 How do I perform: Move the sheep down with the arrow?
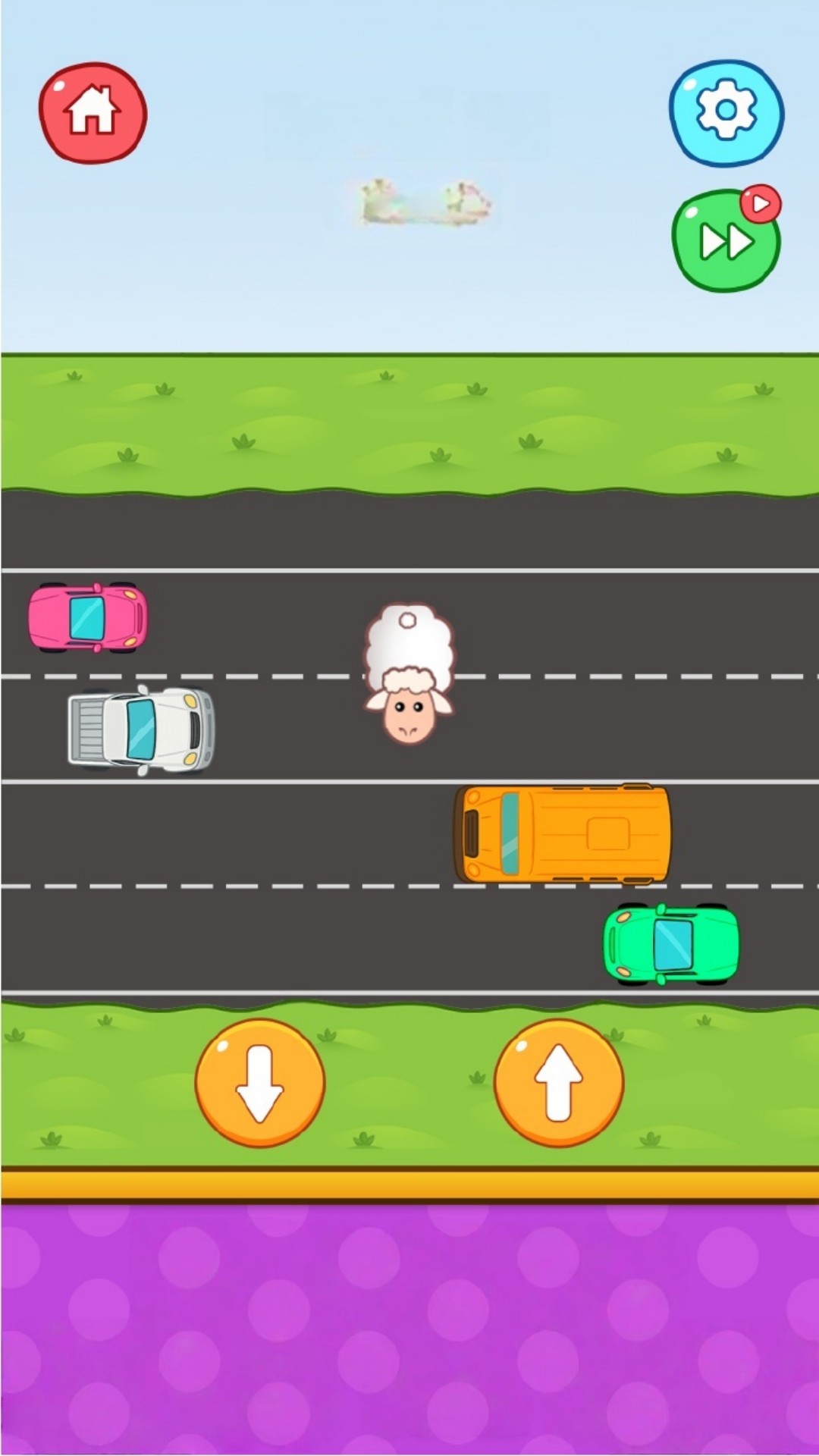point(260,1083)
